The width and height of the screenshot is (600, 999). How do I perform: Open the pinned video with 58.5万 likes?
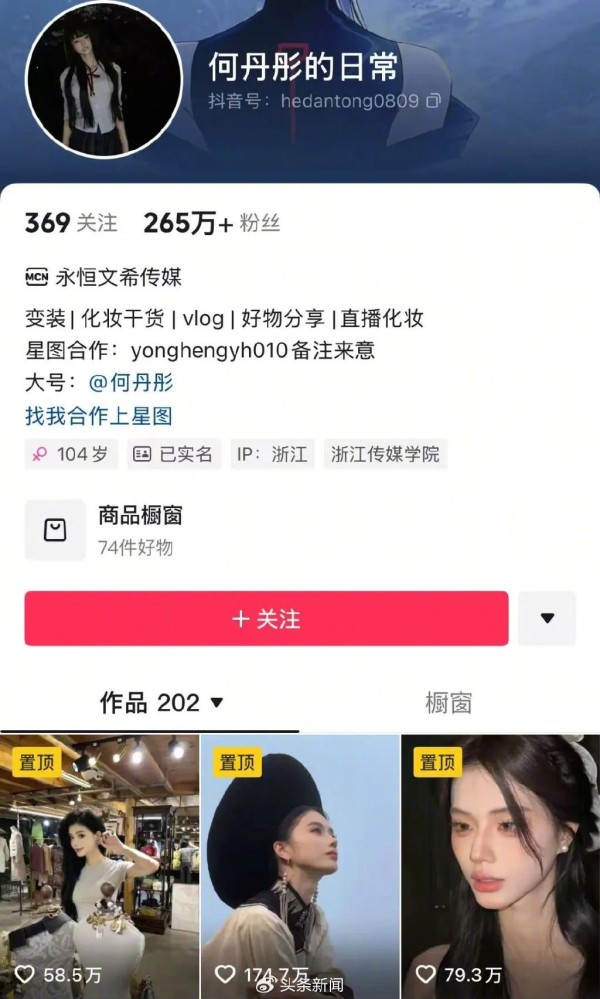[x=100, y=866]
